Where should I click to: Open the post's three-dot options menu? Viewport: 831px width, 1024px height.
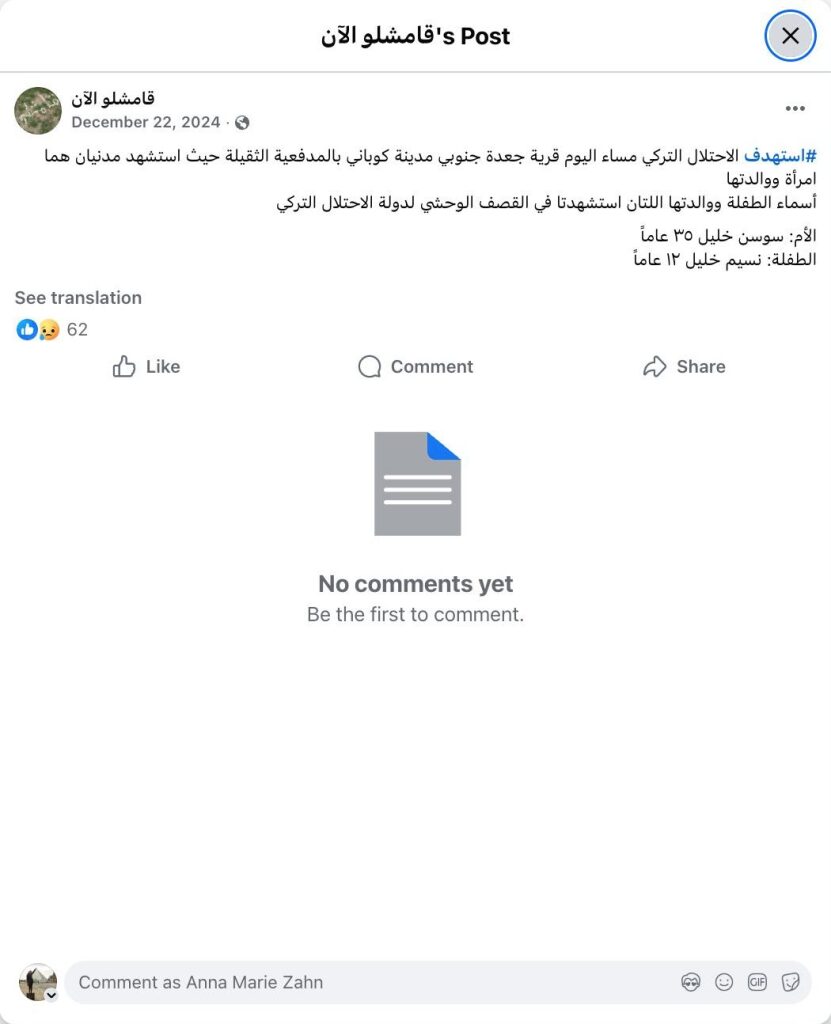795,109
